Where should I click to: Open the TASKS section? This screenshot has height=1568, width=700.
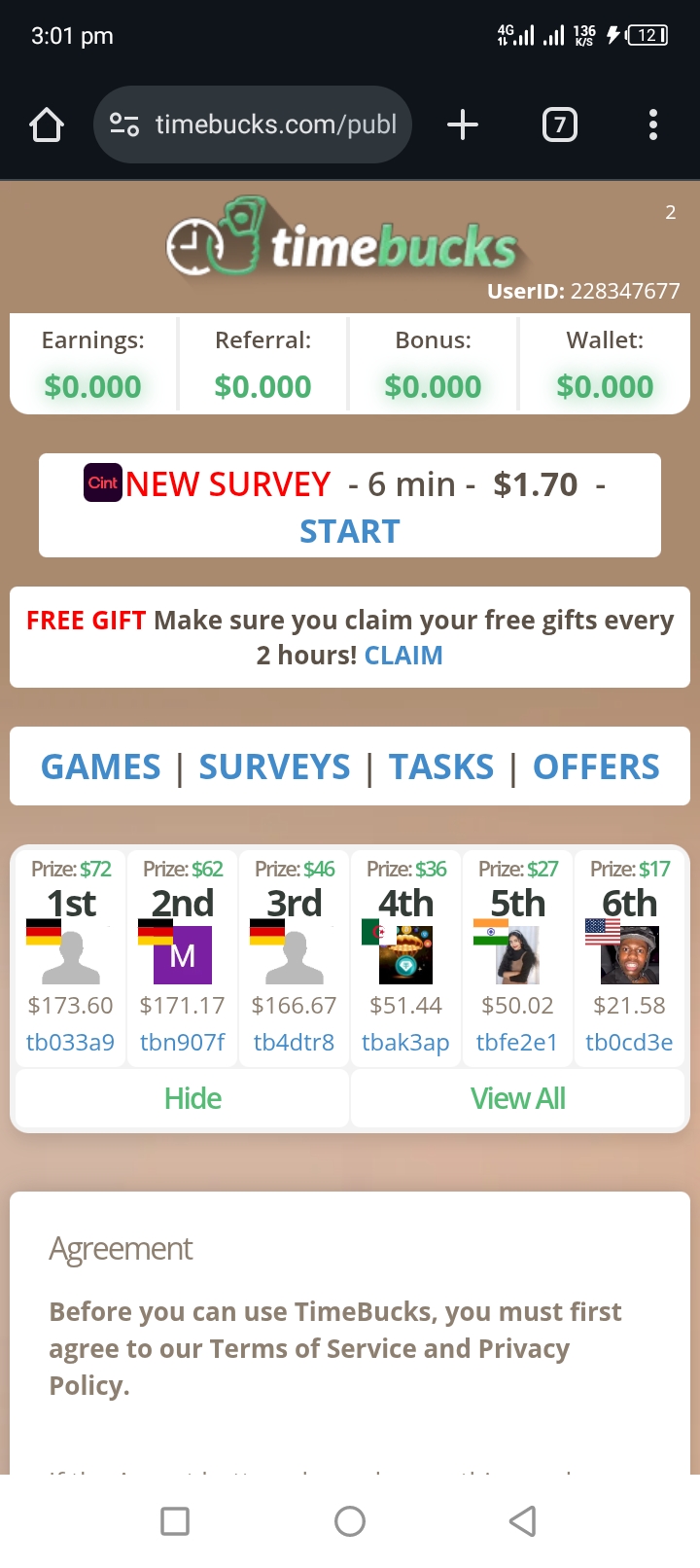[x=441, y=767]
